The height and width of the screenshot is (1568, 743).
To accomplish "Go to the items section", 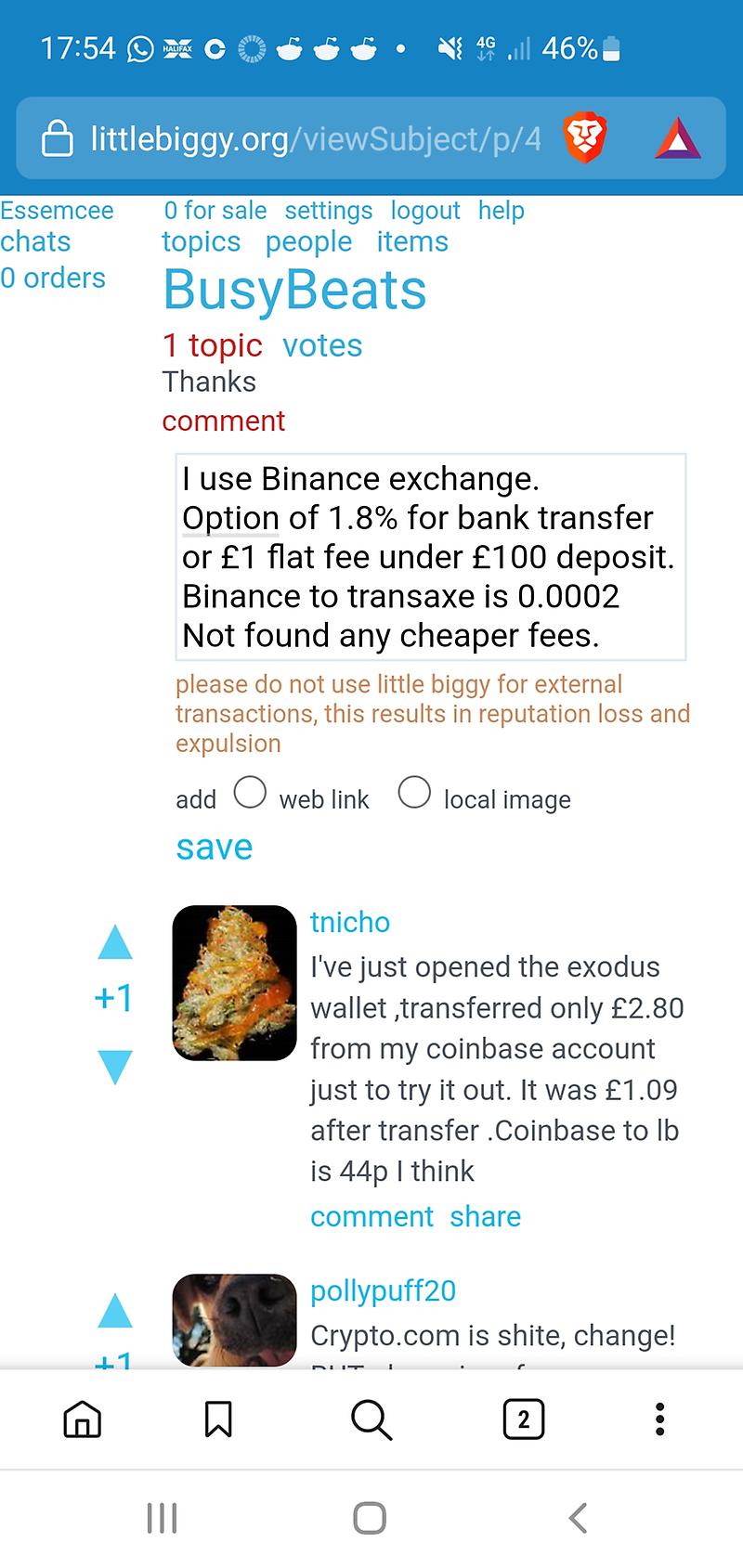I will tap(412, 242).
